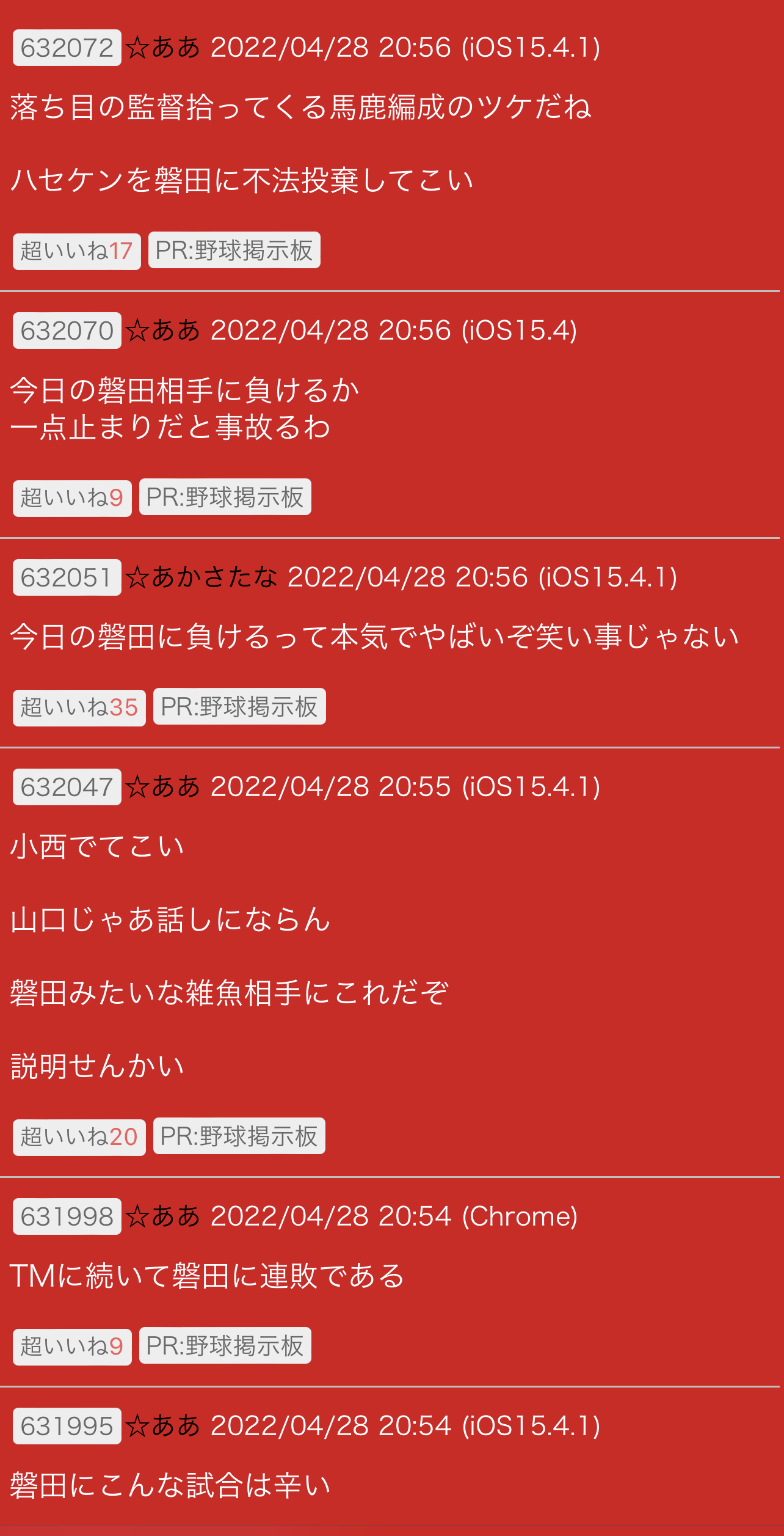Tap post number 632070
This screenshot has height=1536, width=784.
pos(67,331)
